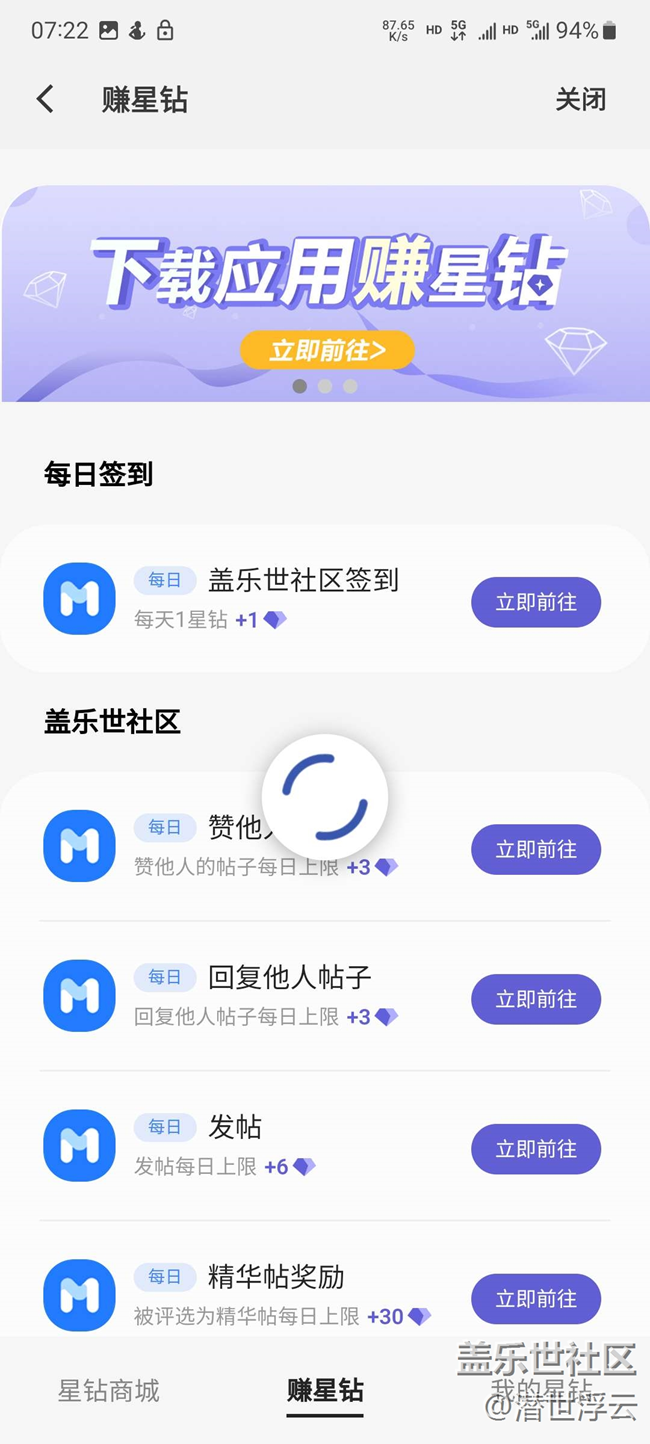Select the 赚星钻 tab
Screen dimensions: 650x1444
coord(325,1391)
